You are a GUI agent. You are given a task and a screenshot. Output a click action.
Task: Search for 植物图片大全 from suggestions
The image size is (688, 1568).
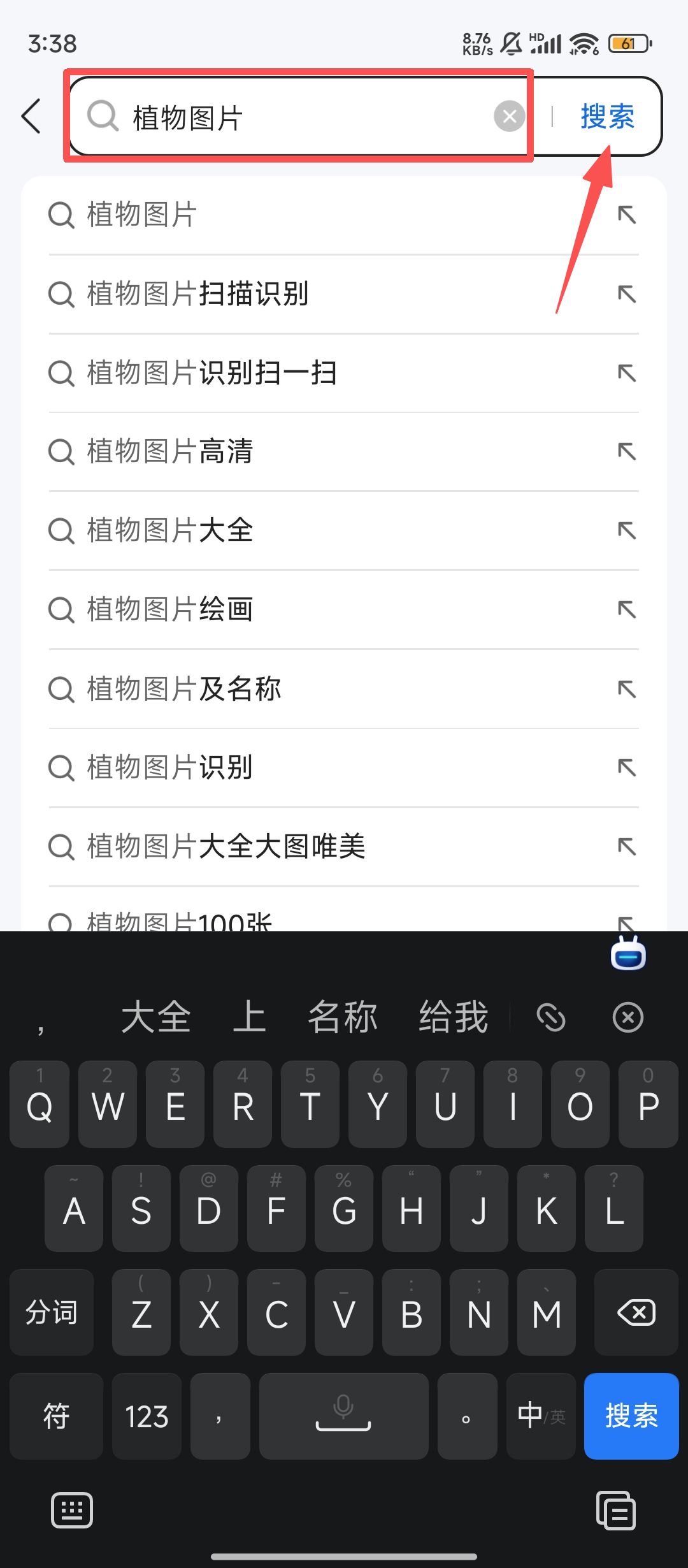(x=170, y=530)
